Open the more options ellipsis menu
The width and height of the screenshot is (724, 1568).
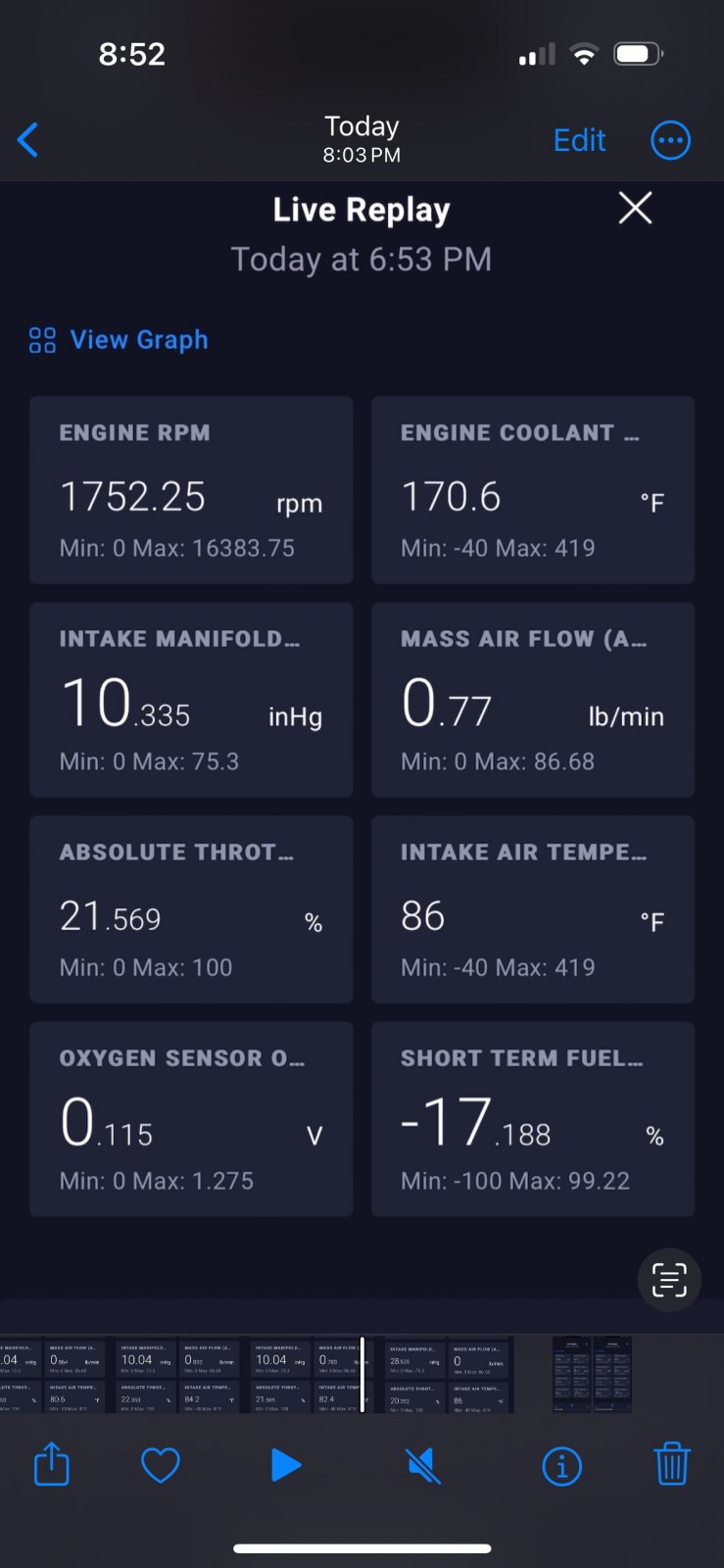[x=670, y=140]
